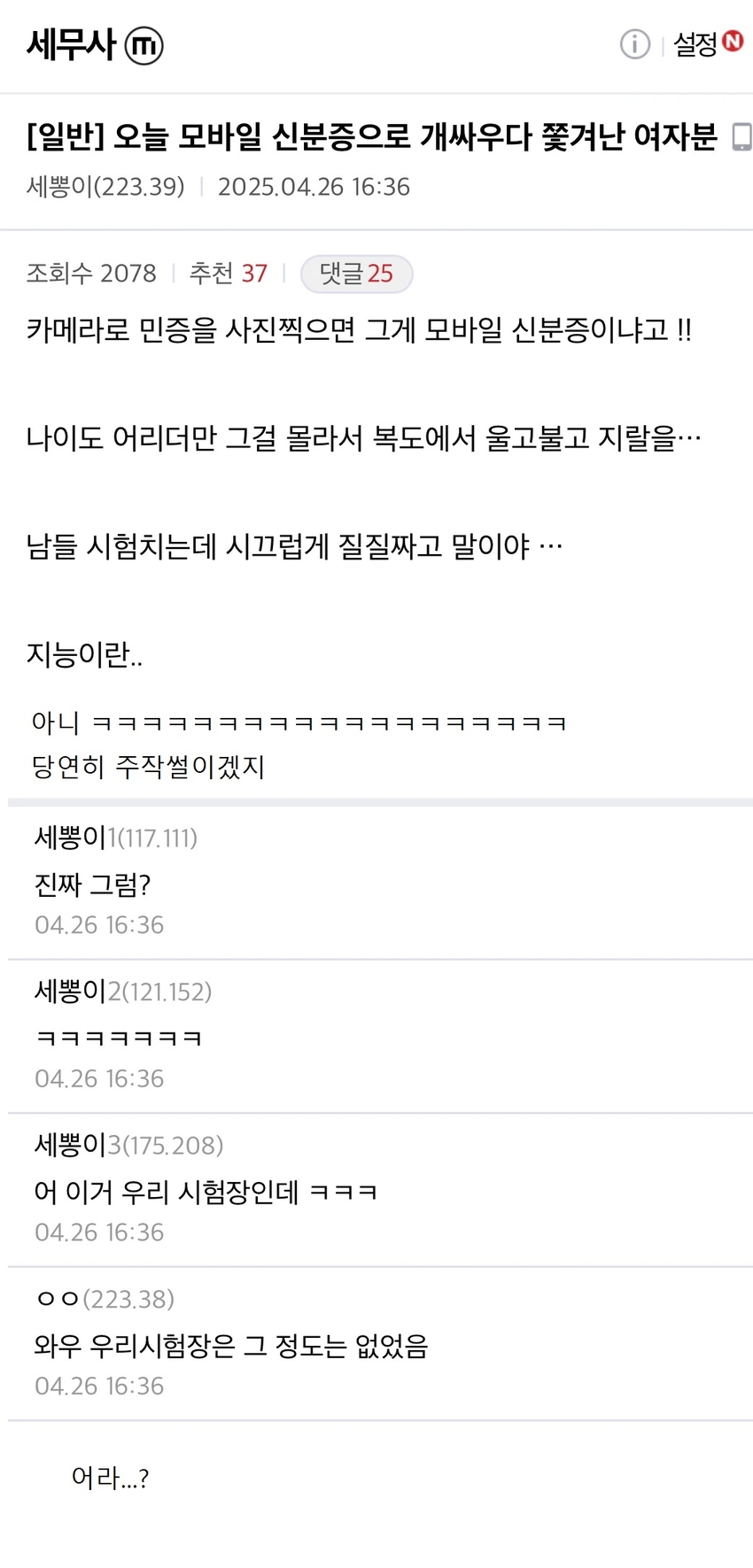Tap the gallery info icon
This screenshot has width=753, height=1568.
pos(634,43)
